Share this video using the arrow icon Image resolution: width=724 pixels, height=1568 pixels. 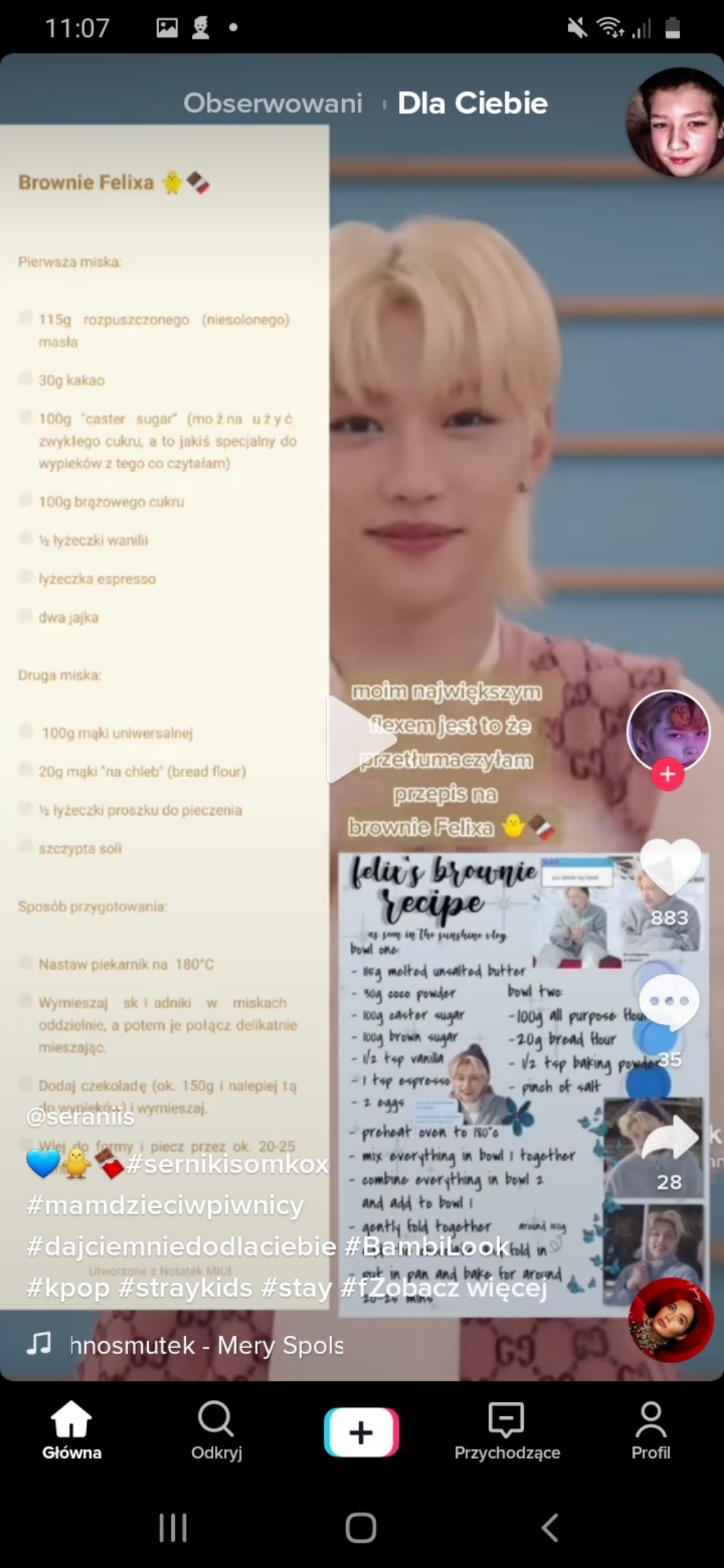(x=670, y=1139)
